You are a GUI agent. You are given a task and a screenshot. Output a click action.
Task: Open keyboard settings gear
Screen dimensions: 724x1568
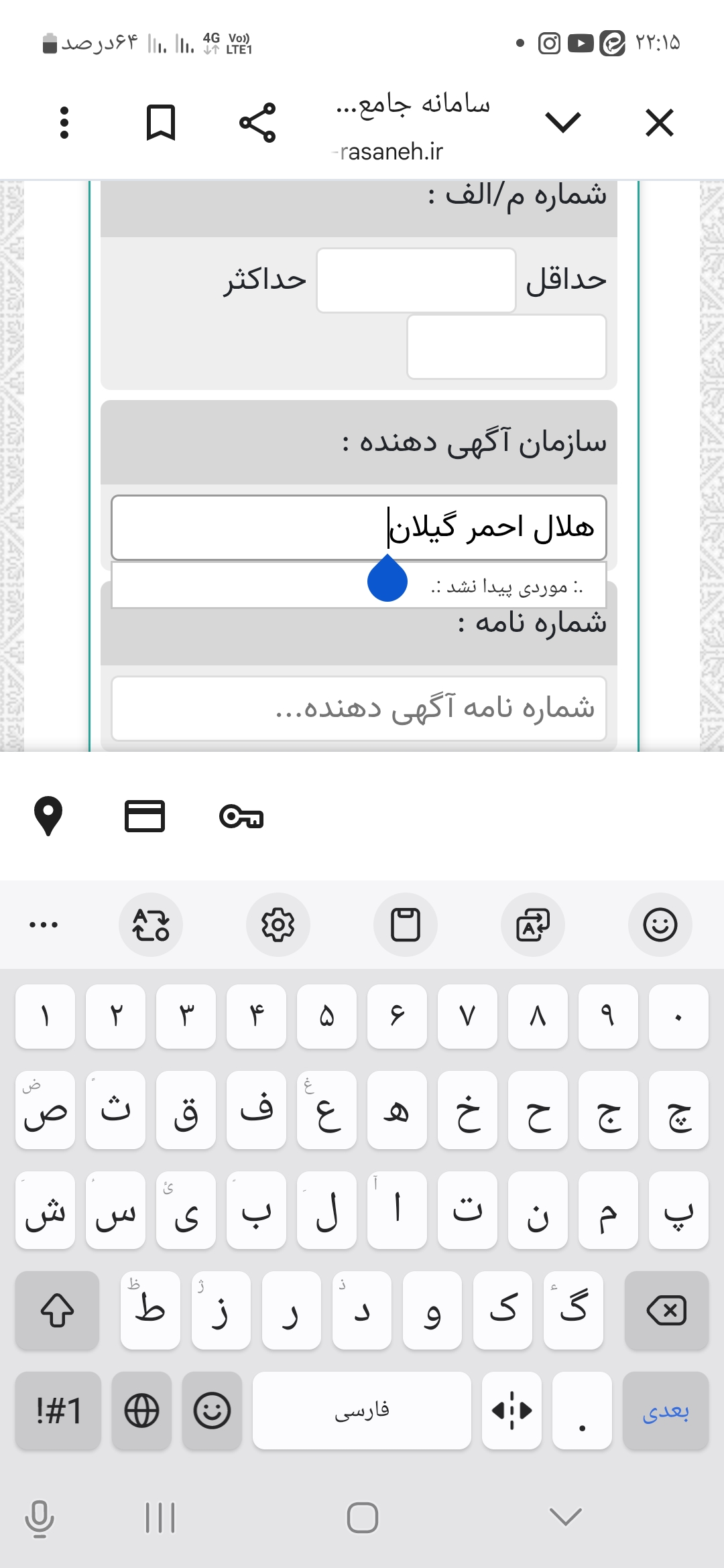[278, 925]
